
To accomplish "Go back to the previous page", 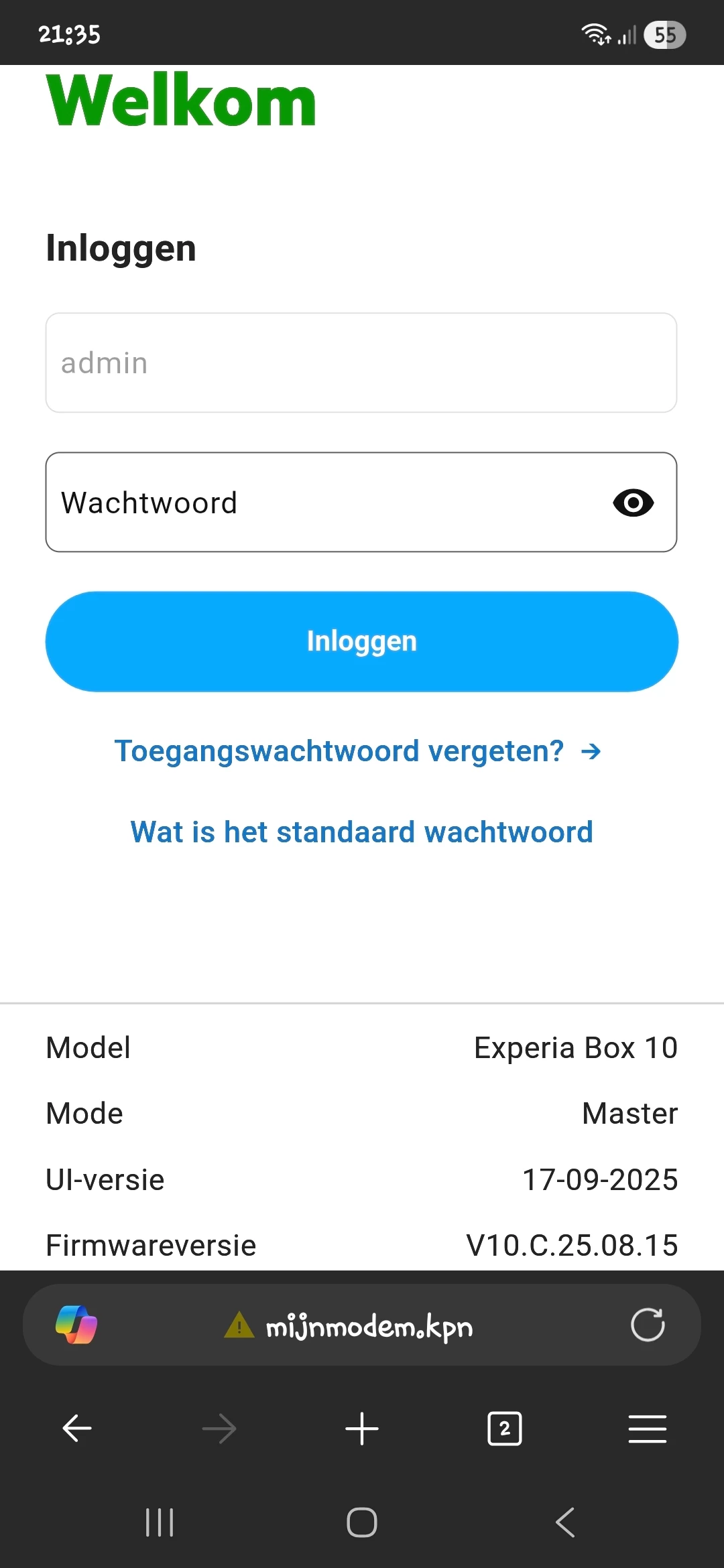I will [x=77, y=1428].
